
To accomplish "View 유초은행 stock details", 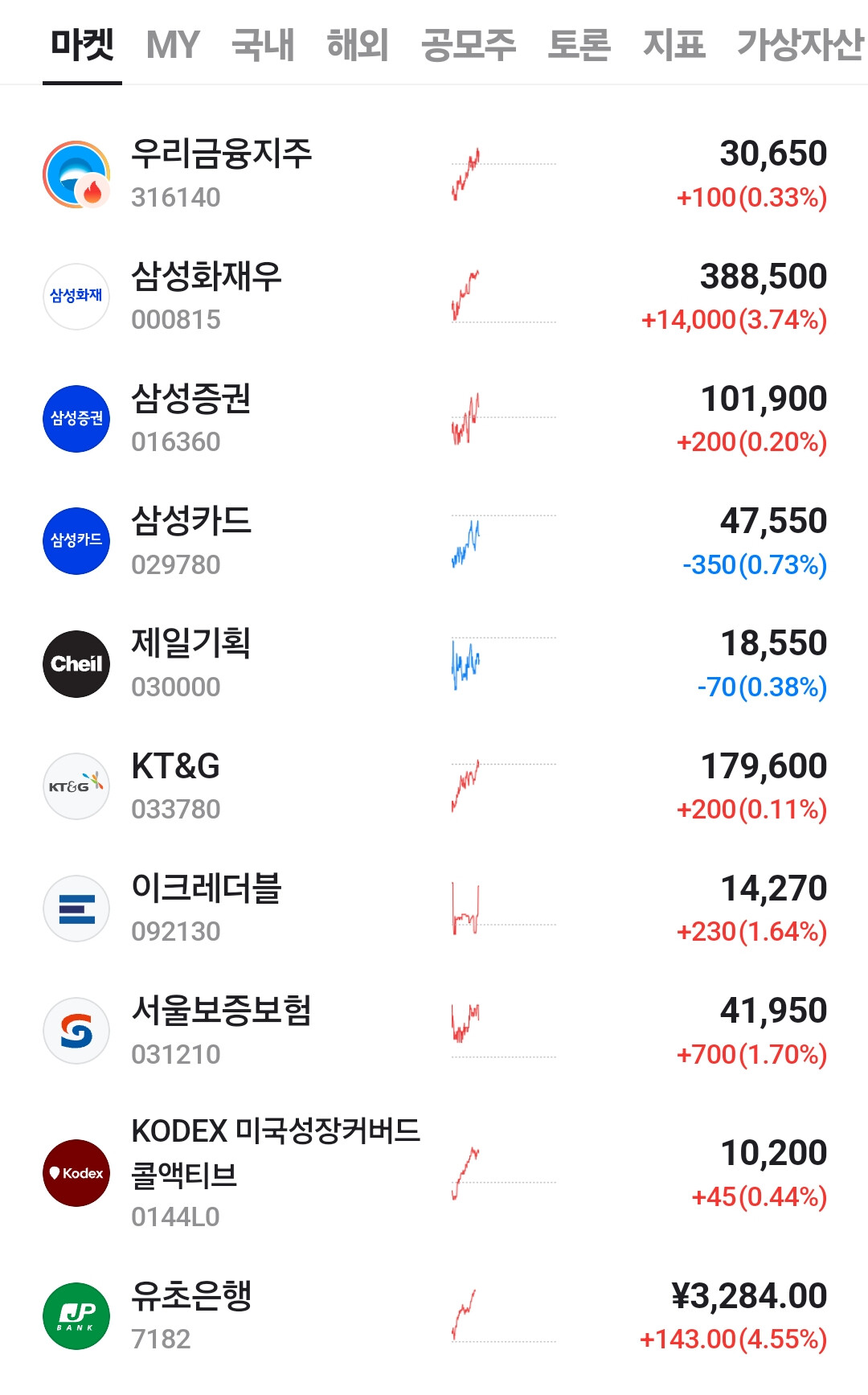I will click(x=434, y=1316).
